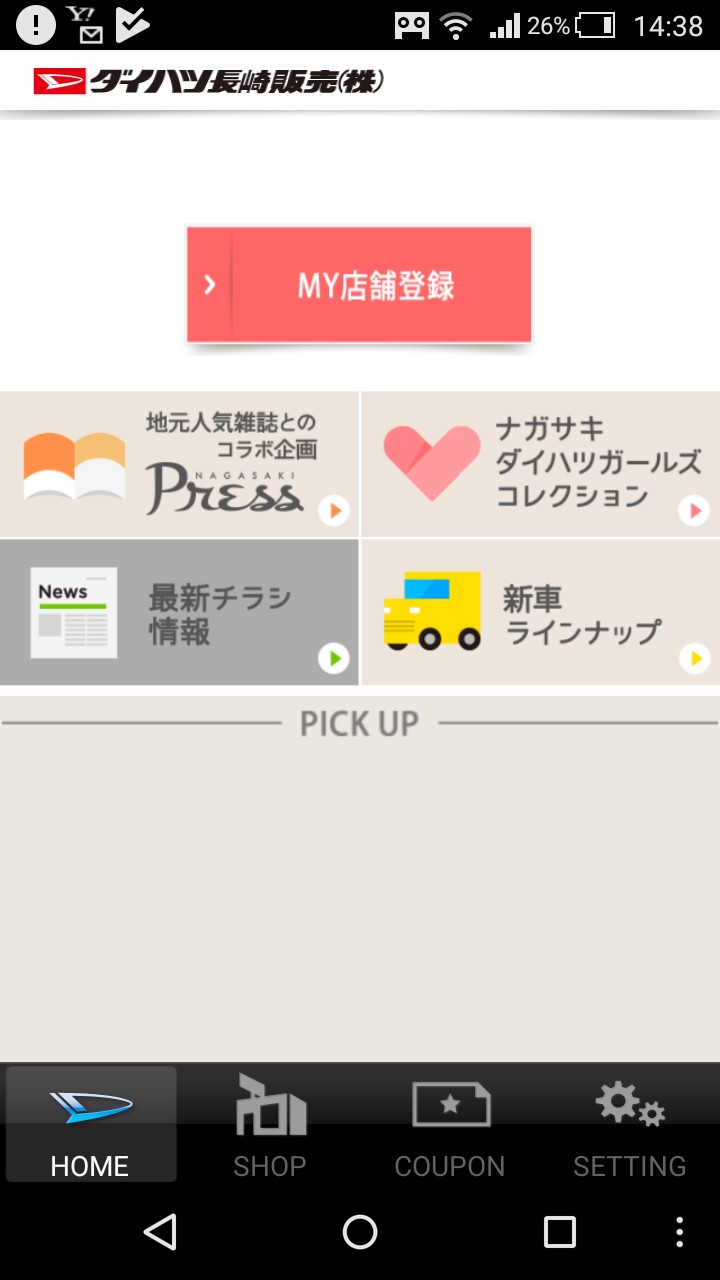Open ナガサキダイハツガールズコレクション tile
720x1280 pixels.
pos(540,465)
